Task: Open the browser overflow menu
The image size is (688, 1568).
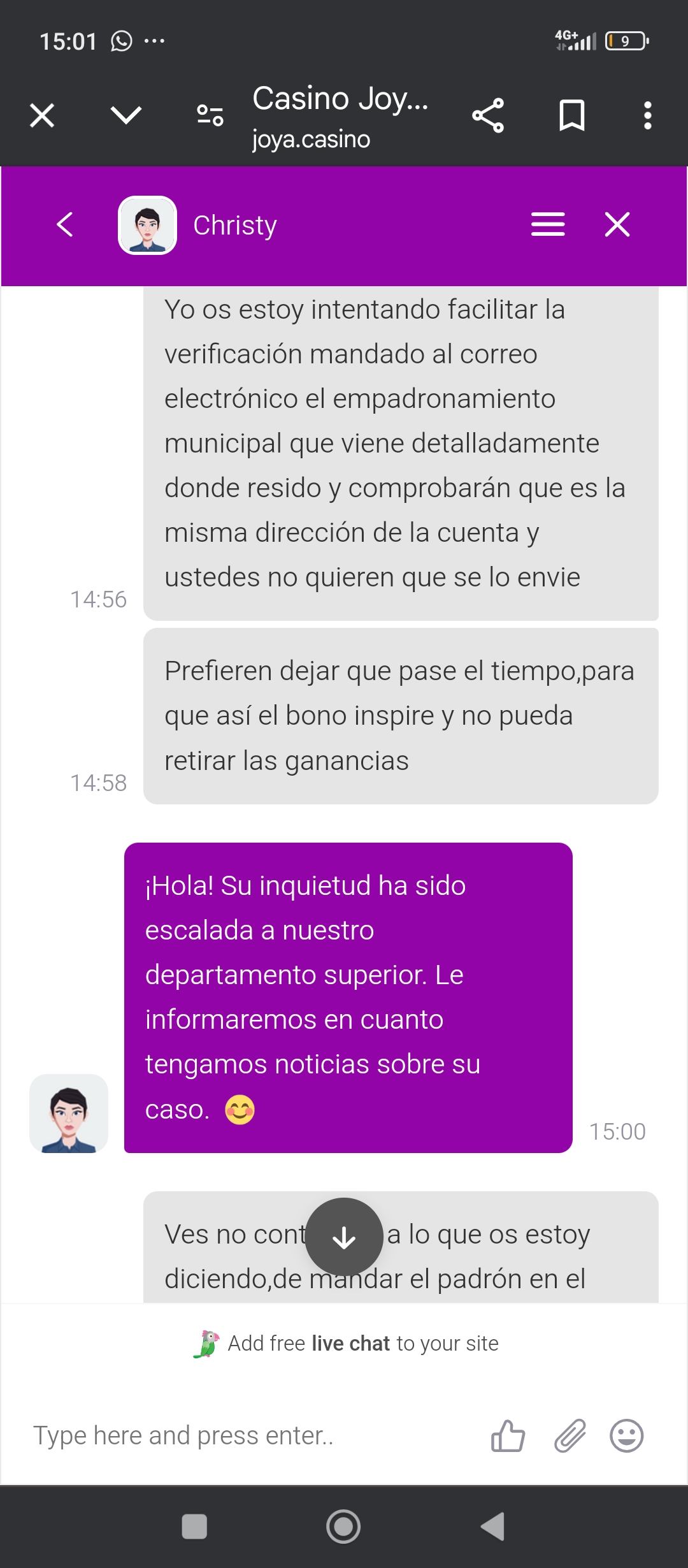Action: pyautogui.click(x=647, y=115)
